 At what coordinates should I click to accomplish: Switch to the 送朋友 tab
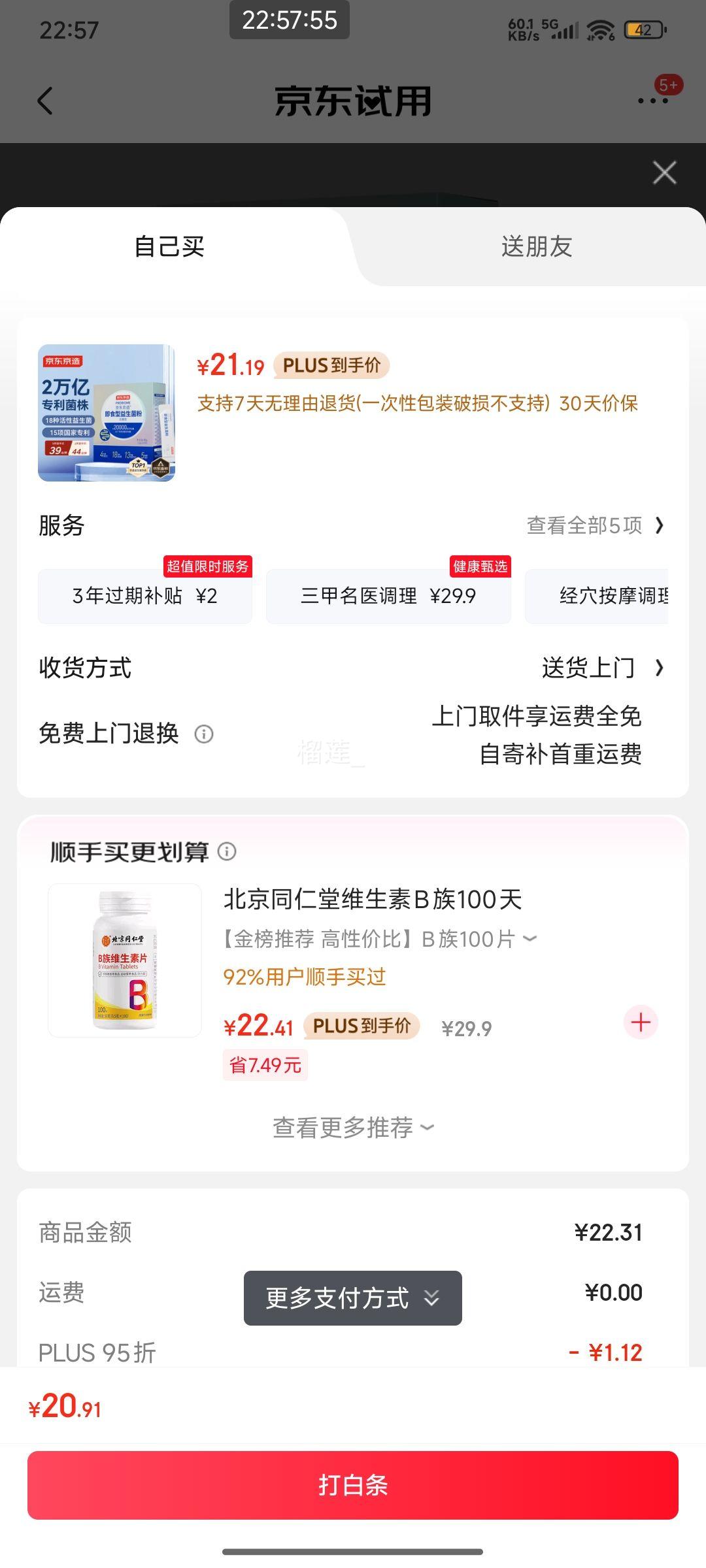click(x=536, y=247)
